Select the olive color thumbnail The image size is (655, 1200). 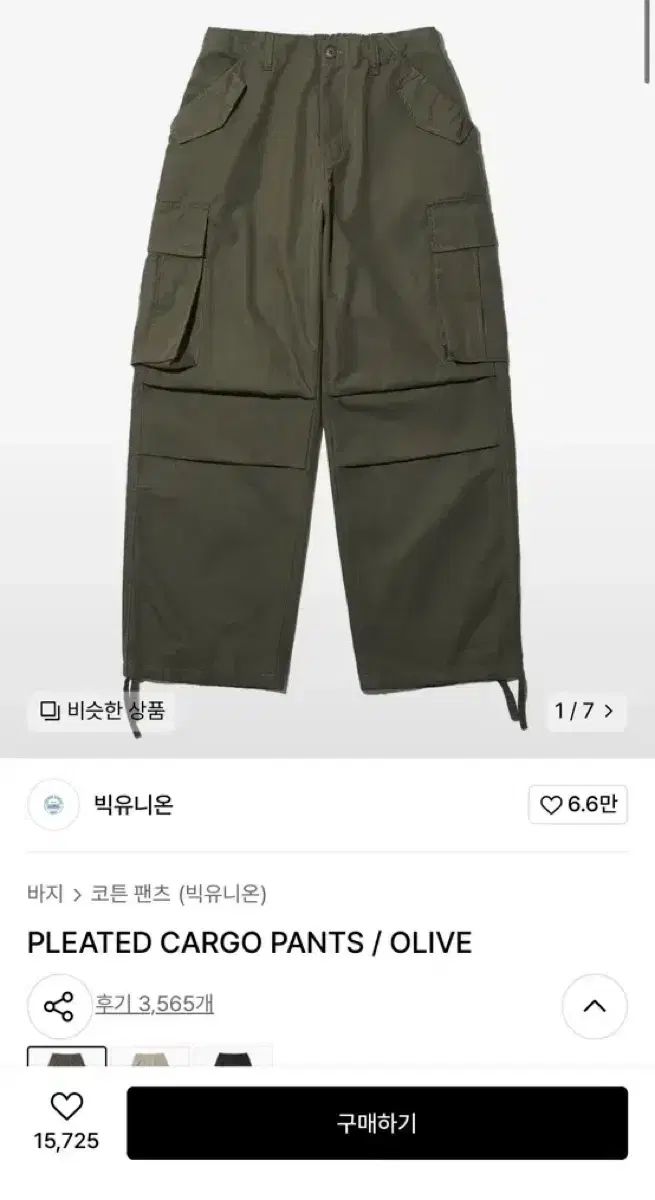coord(67,1058)
